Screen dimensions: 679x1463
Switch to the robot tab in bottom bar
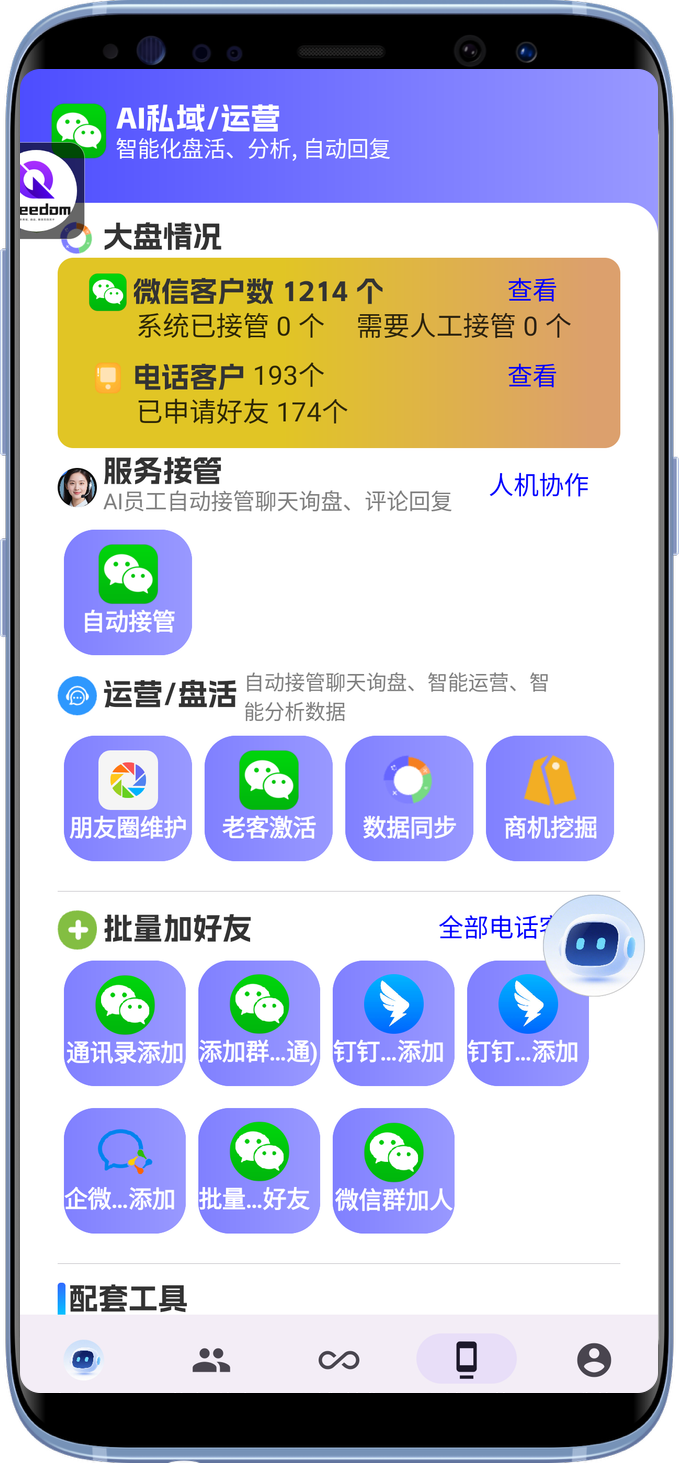(x=84, y=1359)
